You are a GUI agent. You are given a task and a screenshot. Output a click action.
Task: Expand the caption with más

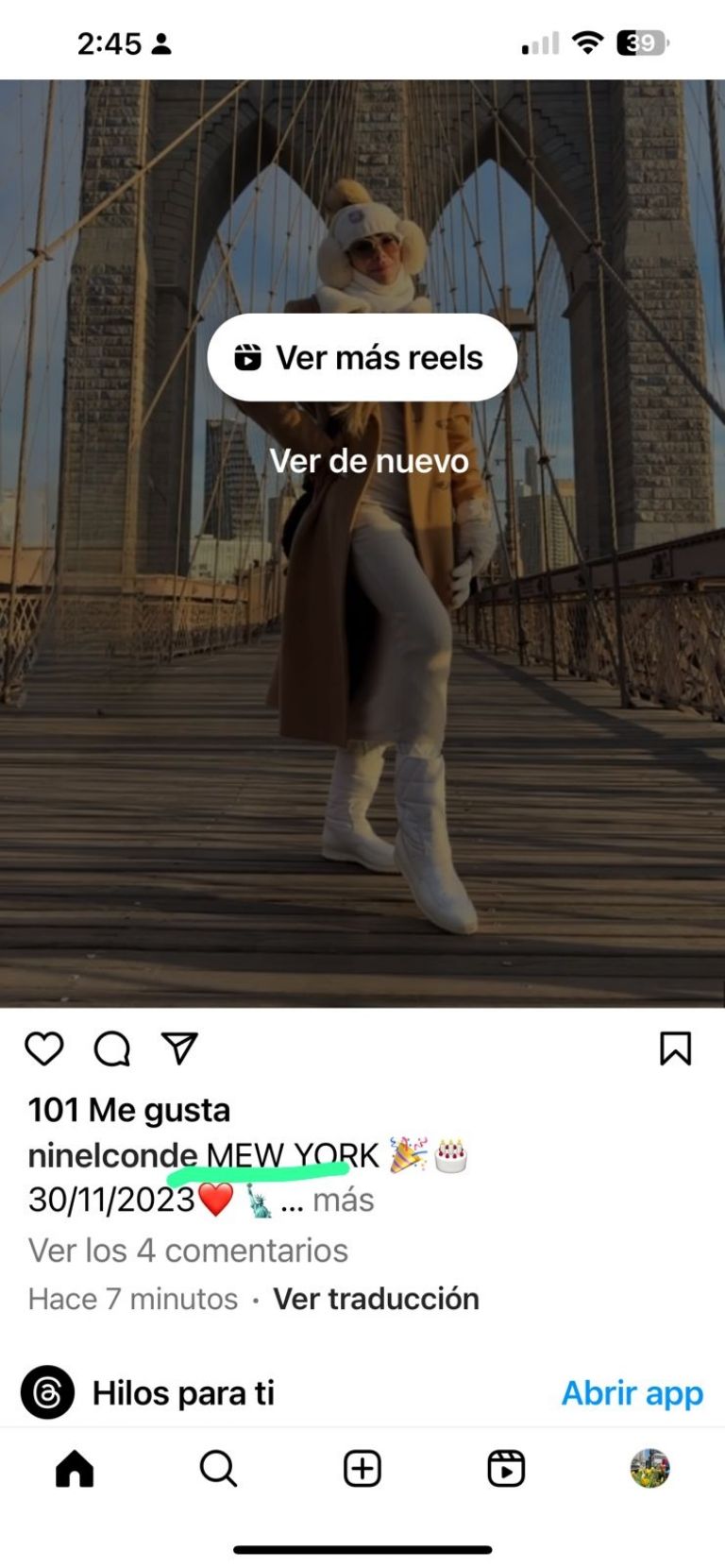click(x=343, y=1200)
